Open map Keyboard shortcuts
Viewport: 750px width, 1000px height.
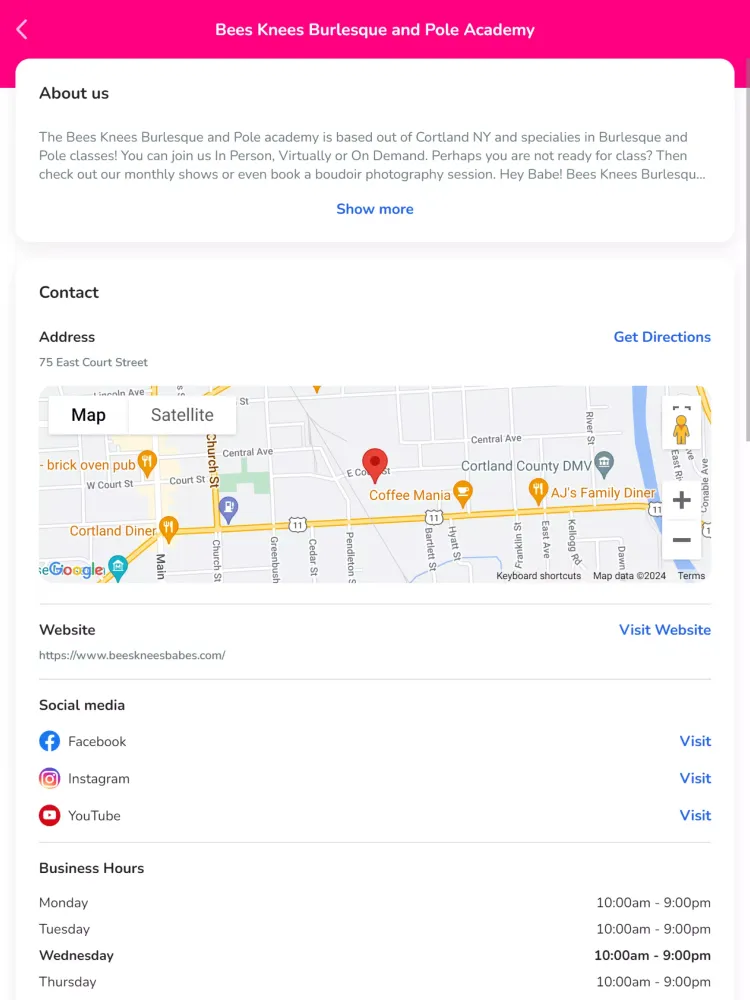(x=538, y=576)
